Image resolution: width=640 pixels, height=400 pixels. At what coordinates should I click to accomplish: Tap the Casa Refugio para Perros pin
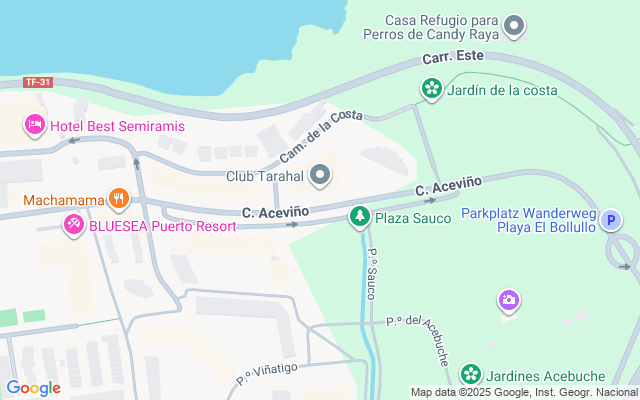click(514, 26)
